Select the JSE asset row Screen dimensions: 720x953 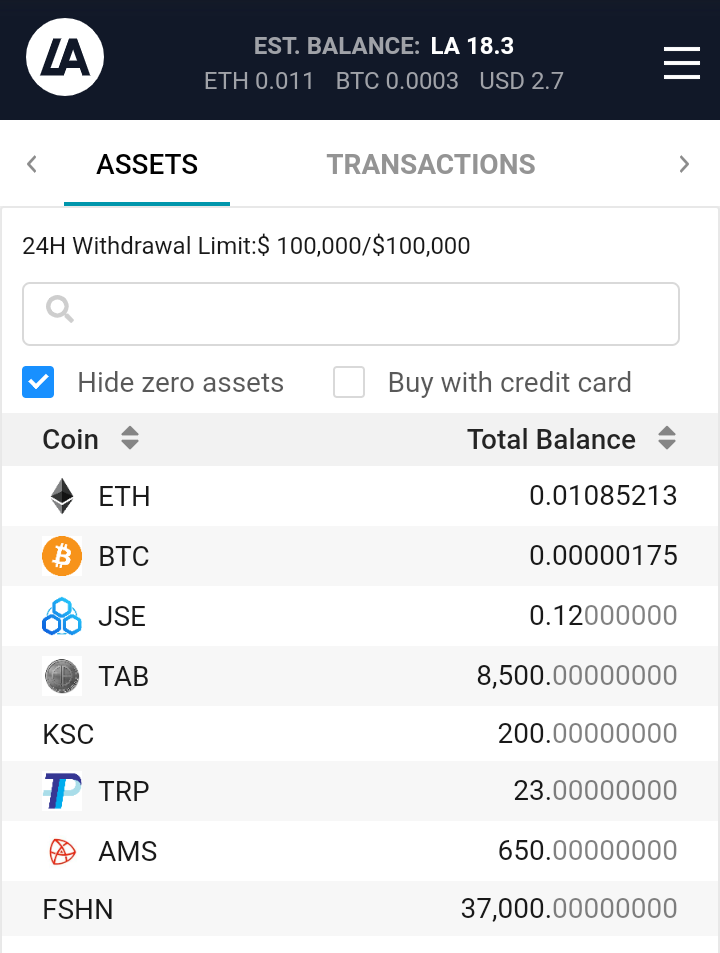tap(360, 616)
